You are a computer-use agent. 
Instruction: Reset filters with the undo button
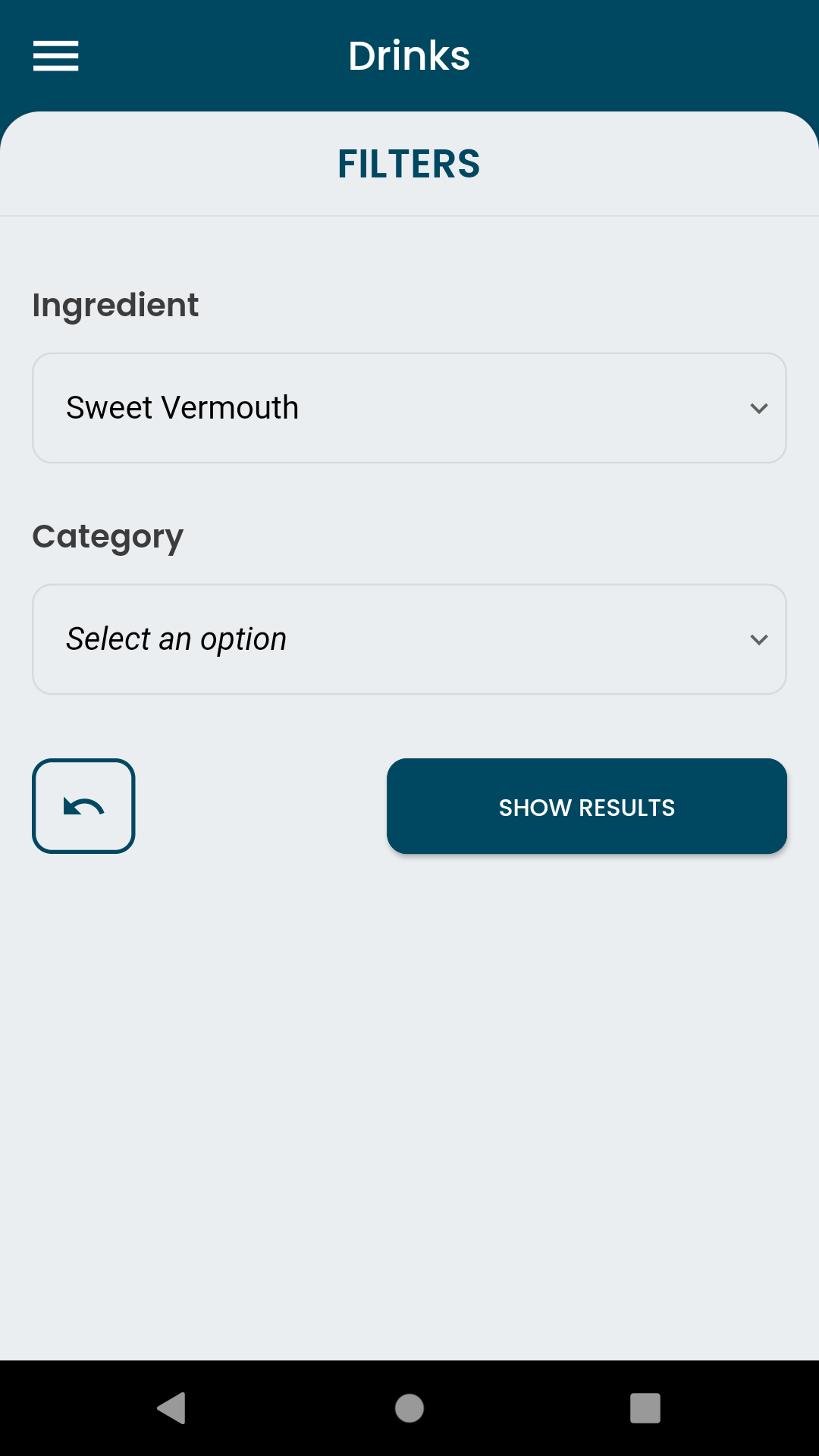click(x=83, y=806)
